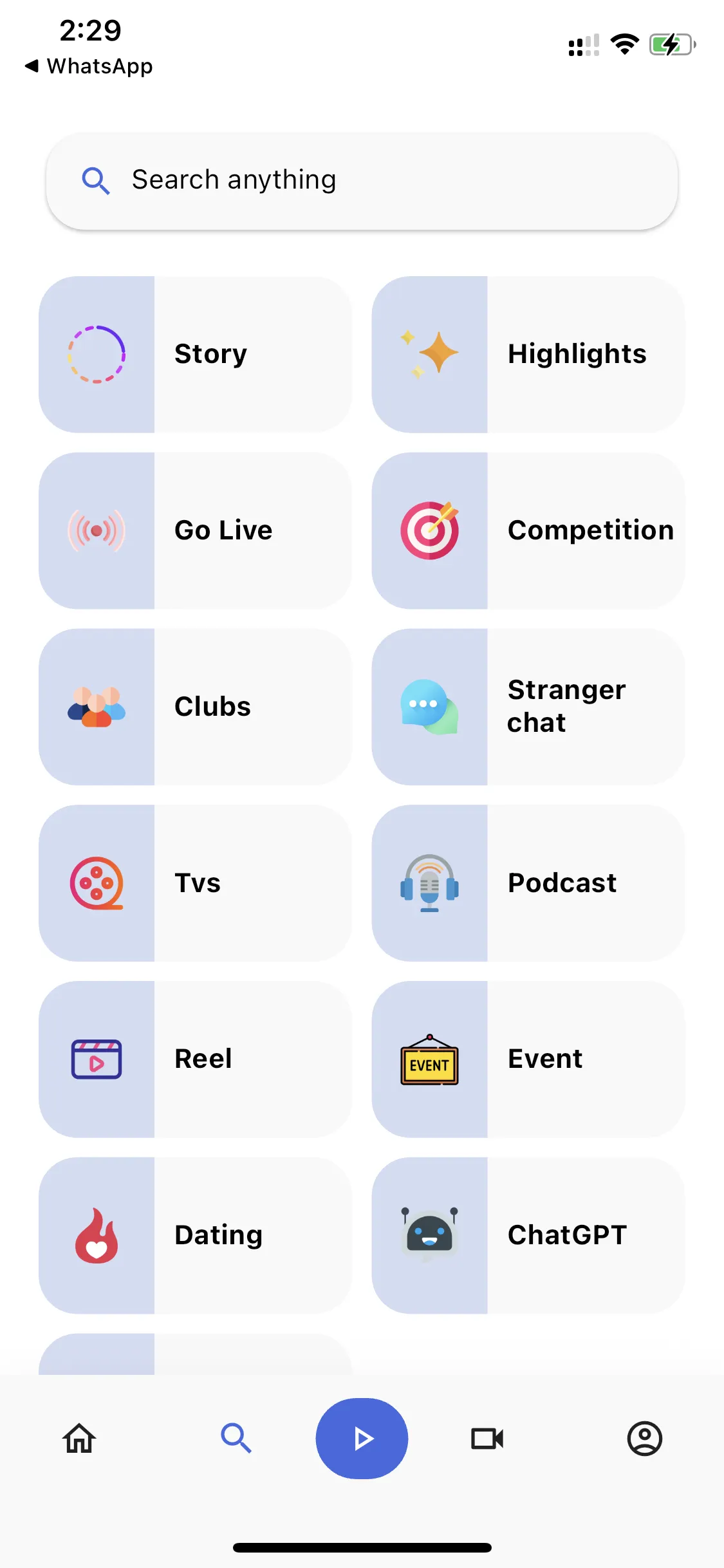Tap the Dating flame icon
Viewport: 724px width, 1568px height.
tap(97, 1235)
